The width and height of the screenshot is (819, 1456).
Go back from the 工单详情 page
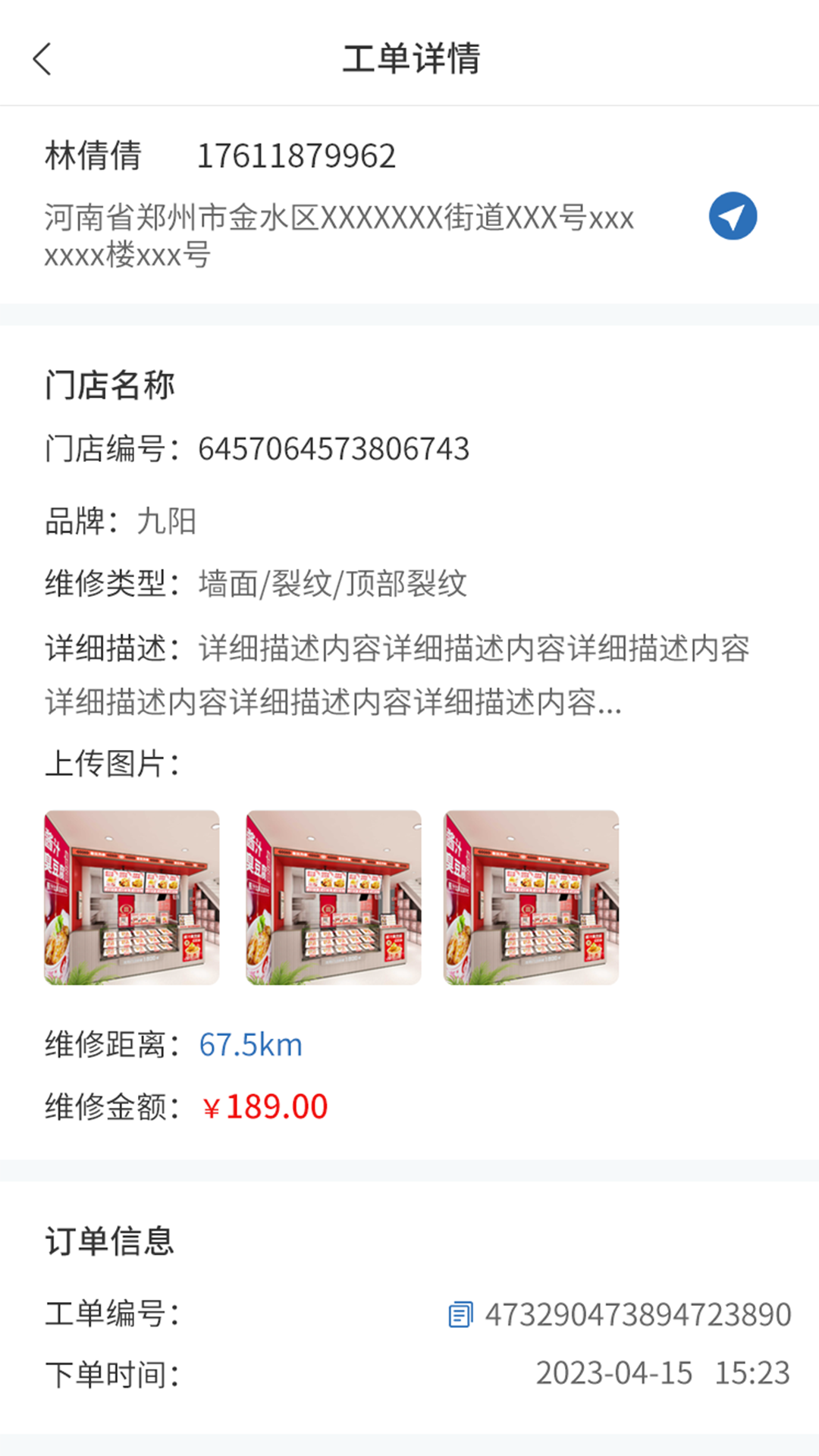coord(42,59)
